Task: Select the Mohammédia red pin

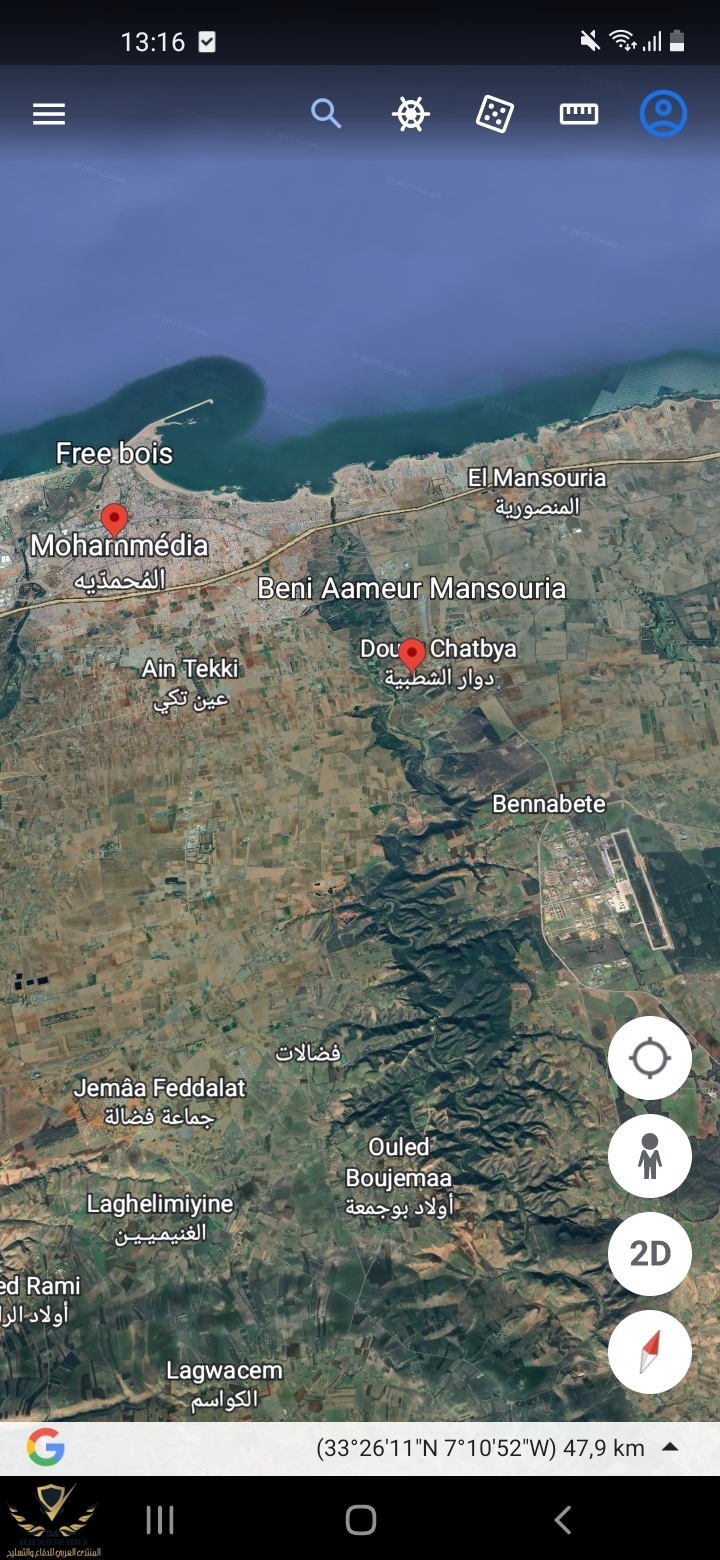Action: pos(115,519)
